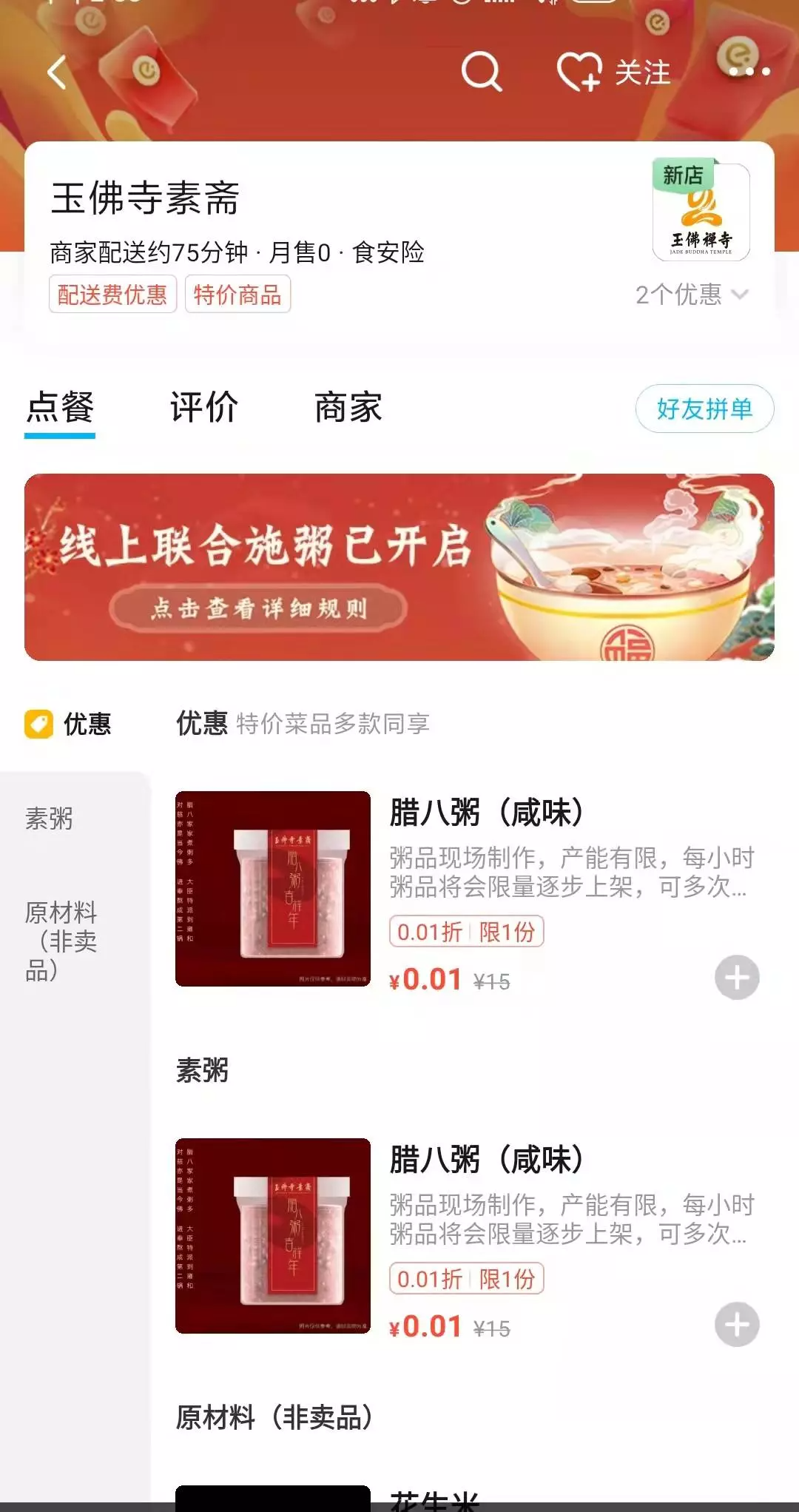
Task: Open 腊八粥（咸味） product image in 素粥 section
Action: [273, 1236]
